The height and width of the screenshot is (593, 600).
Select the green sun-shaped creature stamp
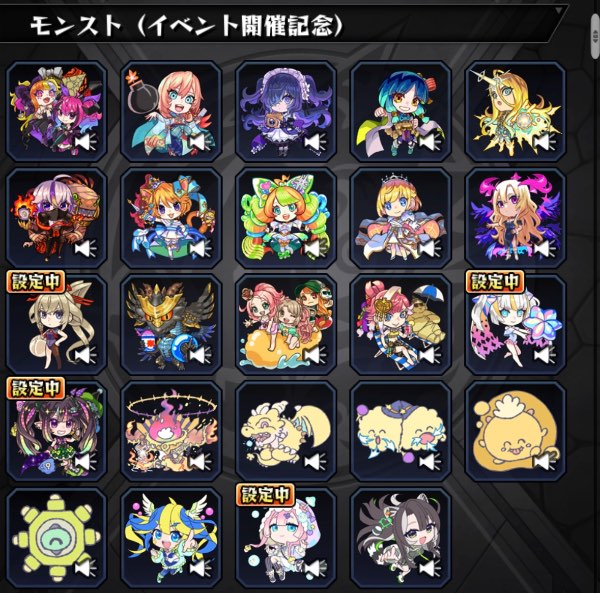(56, 538)
